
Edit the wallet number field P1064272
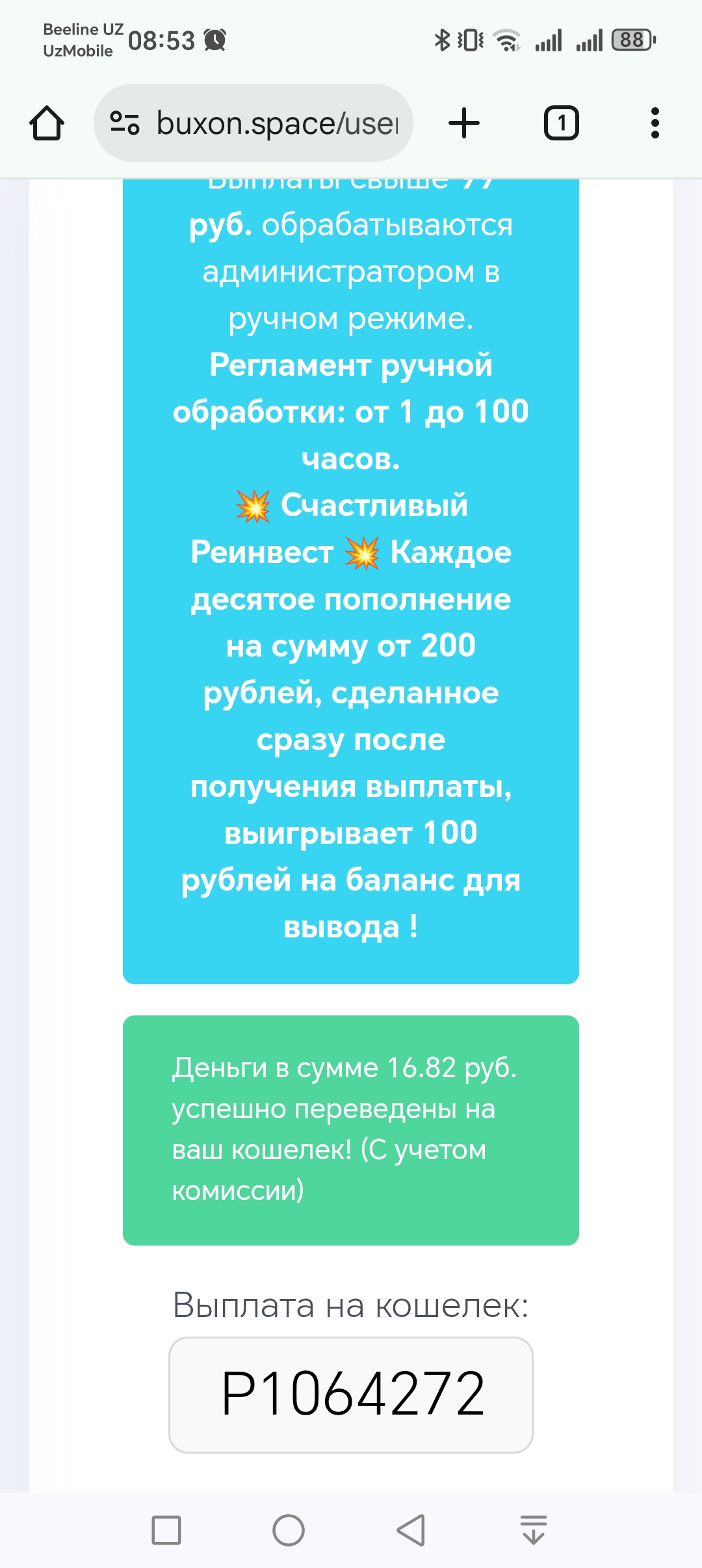pos(351,1394)
